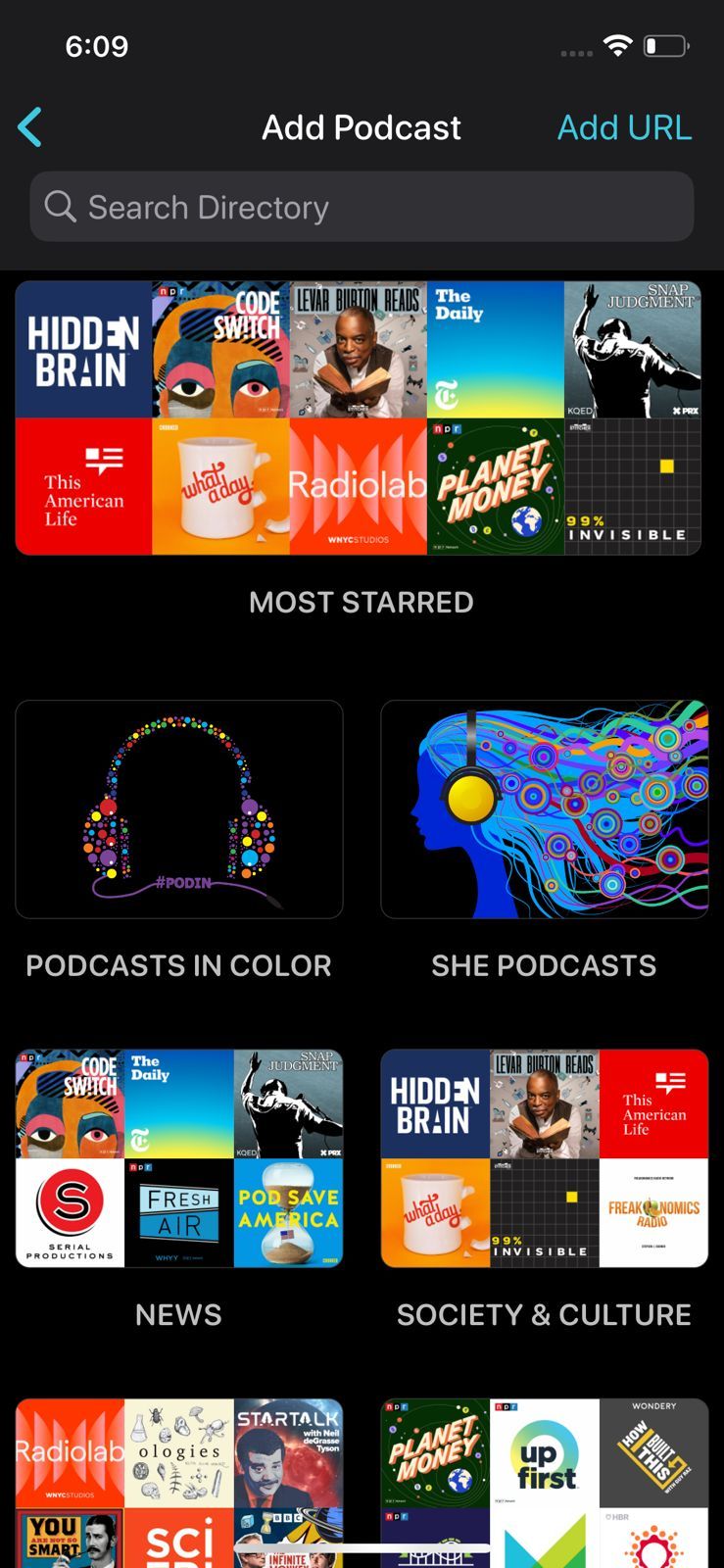The height and width of the screenshot is (1568, 724).
Task: Select the This American Life artwork
Action: pos(83,486)
